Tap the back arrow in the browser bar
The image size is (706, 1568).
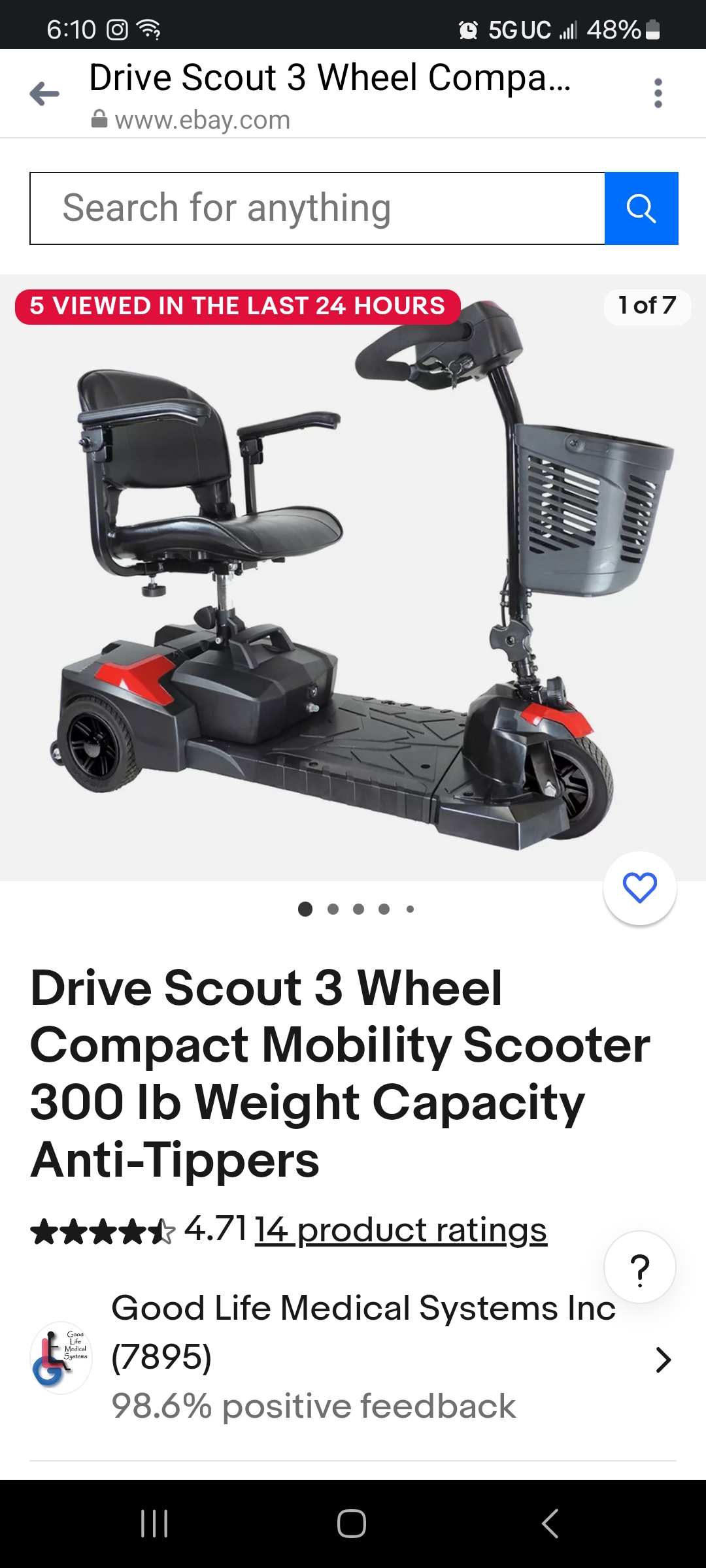[x=44, y=94]
